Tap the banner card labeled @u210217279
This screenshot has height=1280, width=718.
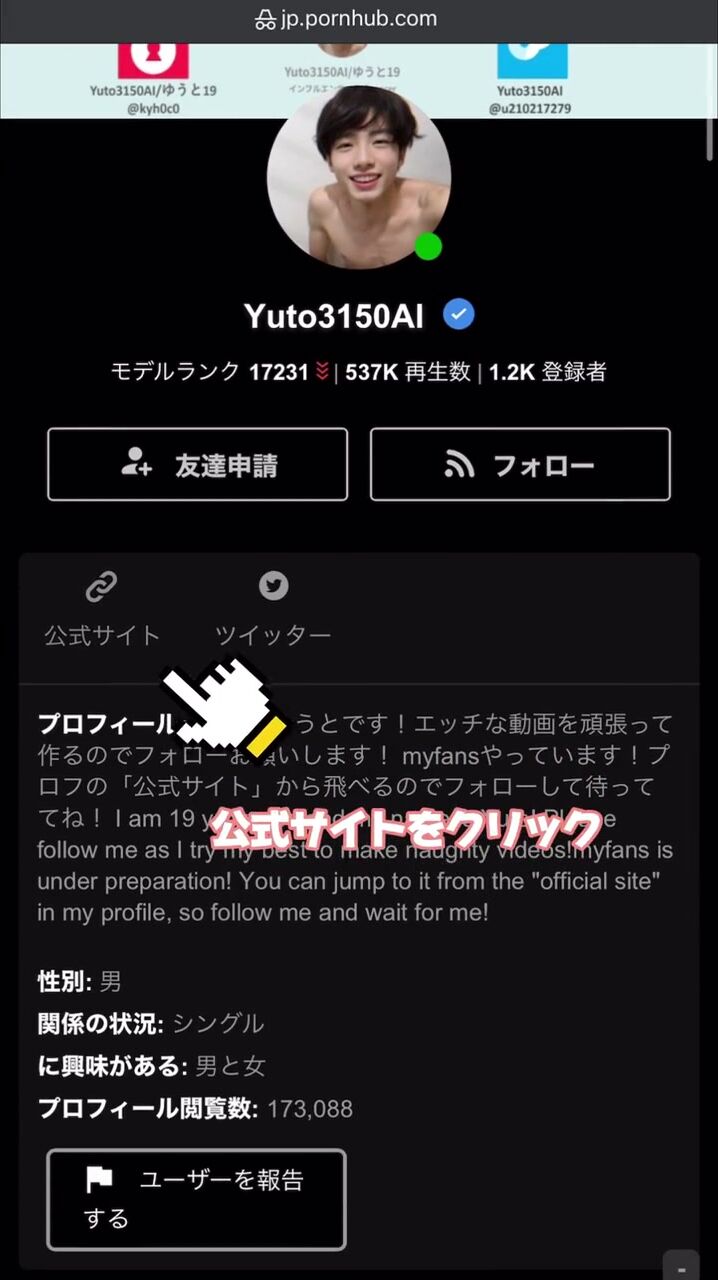tap(531, 80)
